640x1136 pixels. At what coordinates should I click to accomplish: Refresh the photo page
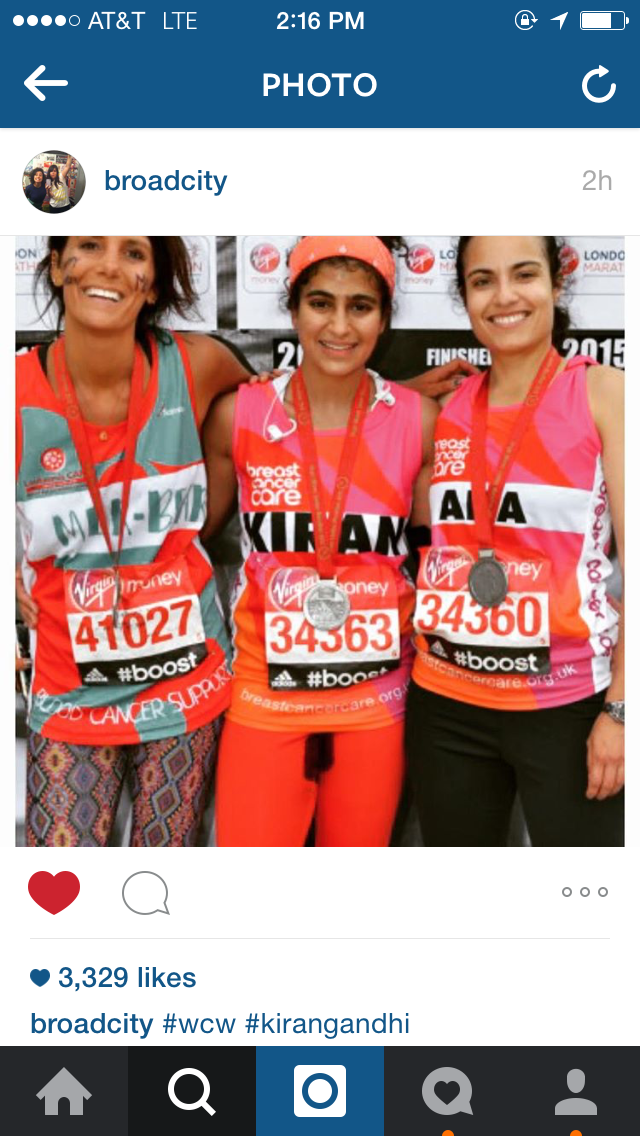tap(598, 86)
